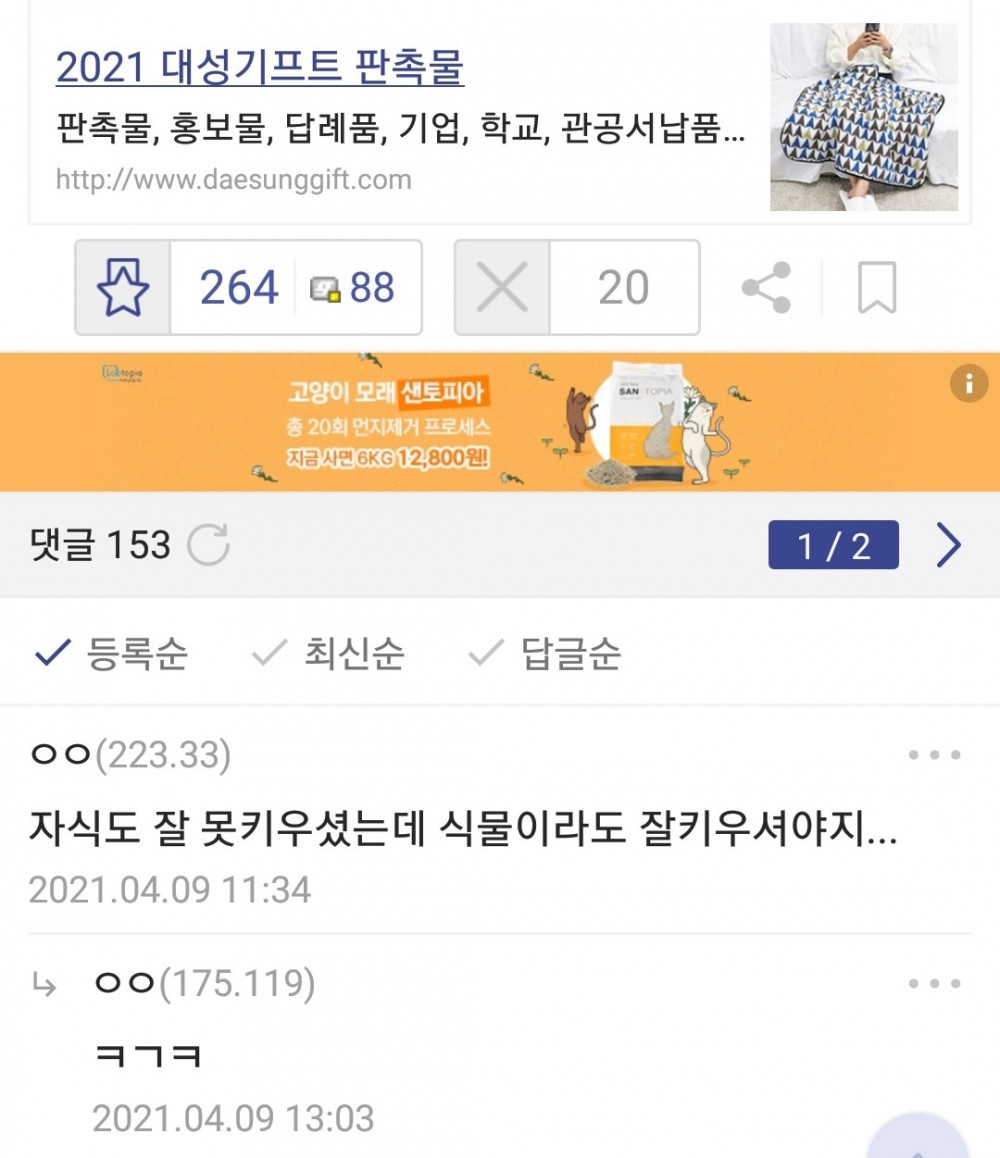Go to next comments page arrow
Viewport: 1000px width, 1158px height.
tap(947, 546)
